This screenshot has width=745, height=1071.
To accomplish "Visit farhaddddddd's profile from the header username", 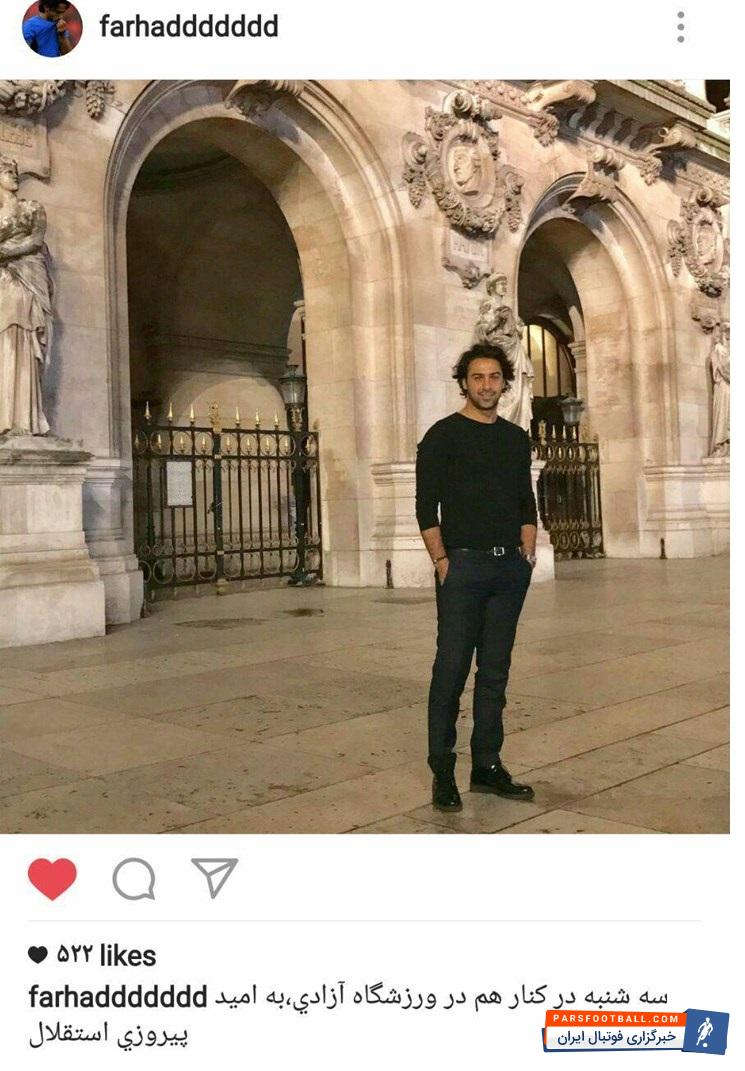I will (x=188, y=27).
